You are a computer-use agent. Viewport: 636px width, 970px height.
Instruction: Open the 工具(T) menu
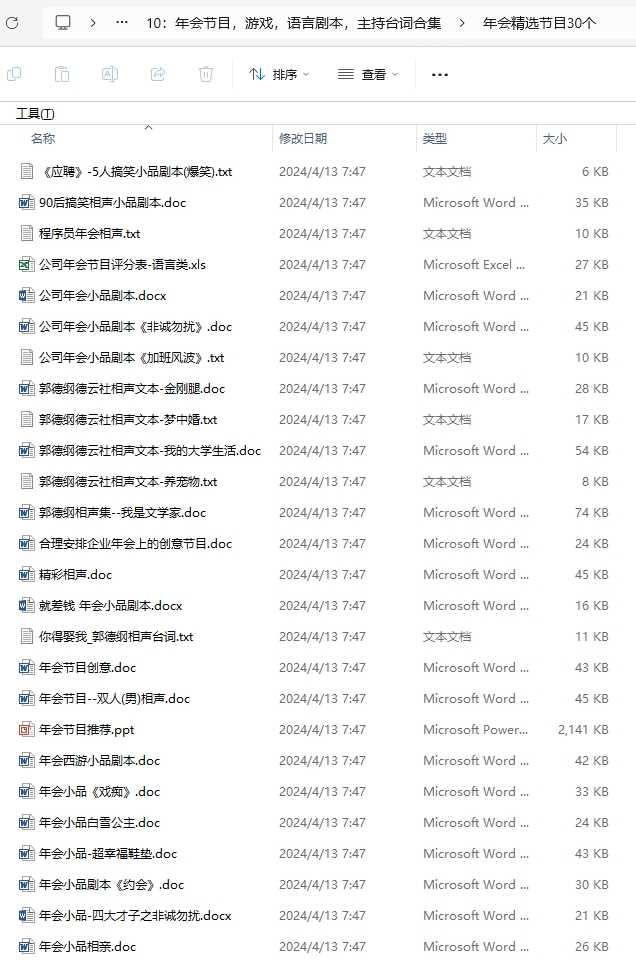tap(35, 113)
